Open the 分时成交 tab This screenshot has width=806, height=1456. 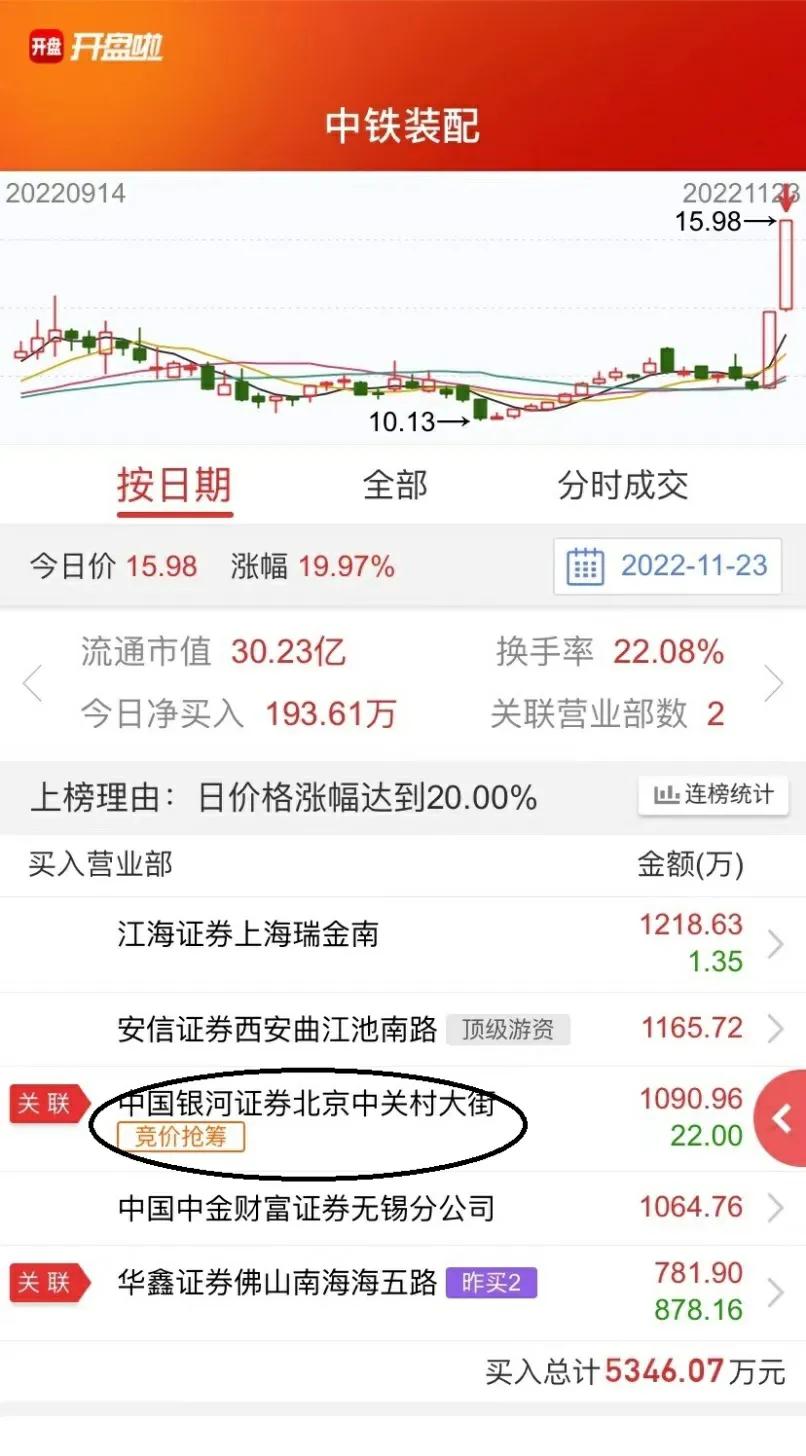(x=623, y=487)
